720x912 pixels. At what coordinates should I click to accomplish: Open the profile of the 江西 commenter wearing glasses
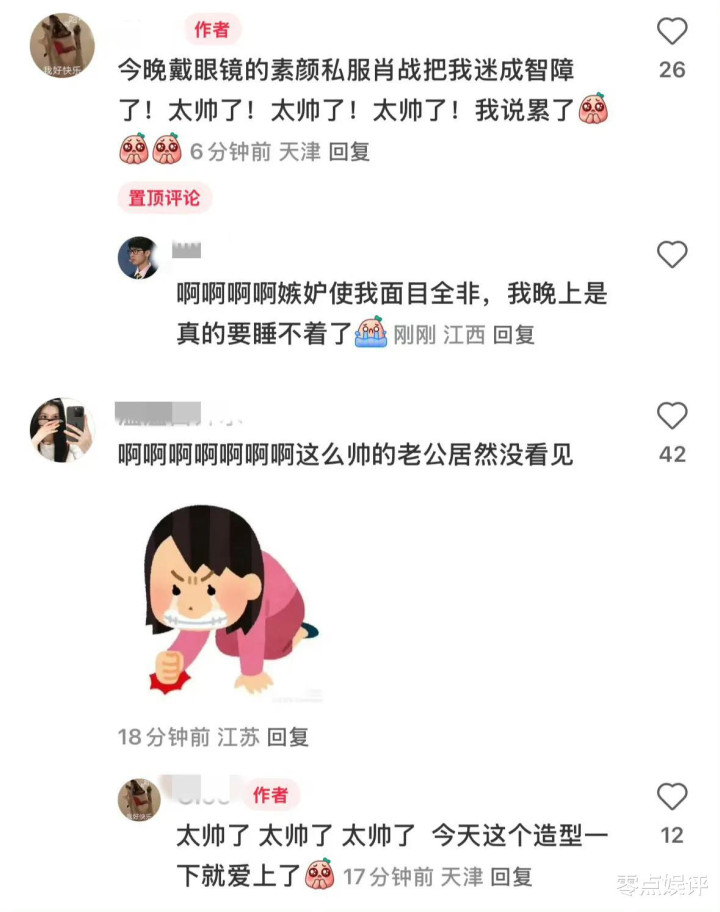[x=139, y=258]
